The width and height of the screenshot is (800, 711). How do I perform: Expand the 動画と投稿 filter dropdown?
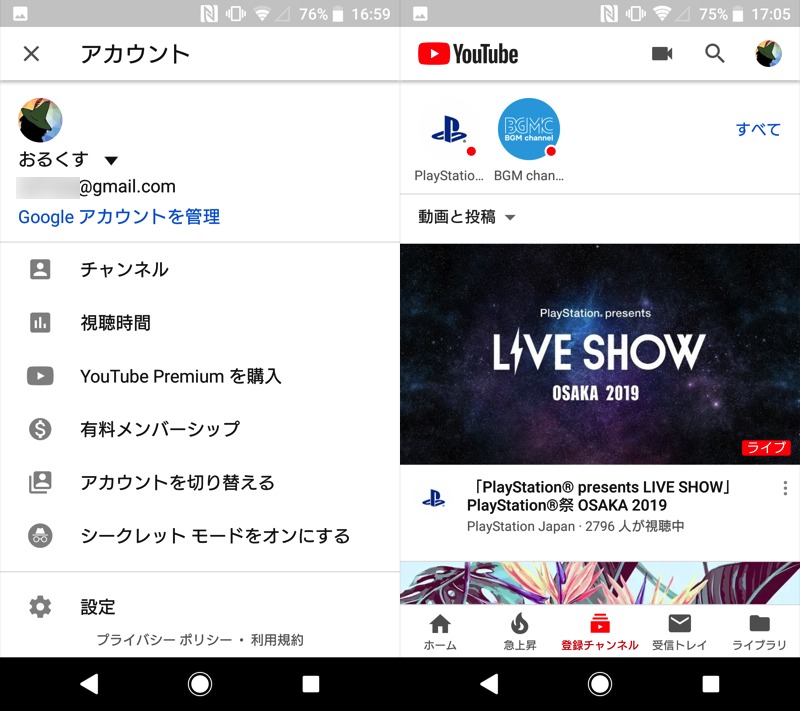tap(467, 217)
